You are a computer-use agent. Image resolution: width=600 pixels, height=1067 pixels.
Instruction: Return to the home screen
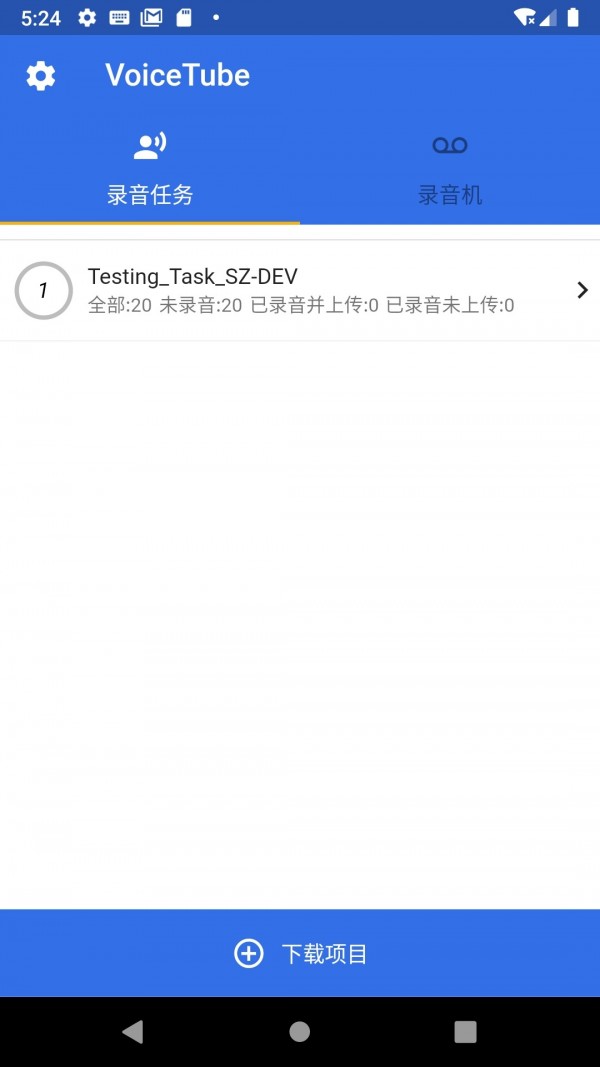click(x=299, y=1032)
